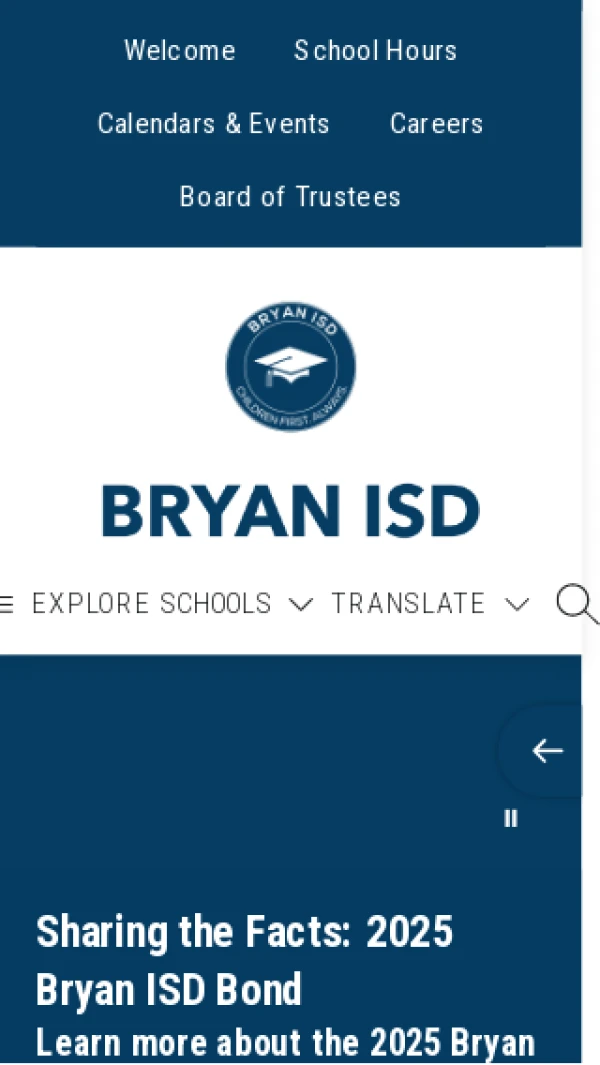Viewport: 600px width, 1065px height.
Task: Tap the search magnifier icon
Action: tap(576, 604)
